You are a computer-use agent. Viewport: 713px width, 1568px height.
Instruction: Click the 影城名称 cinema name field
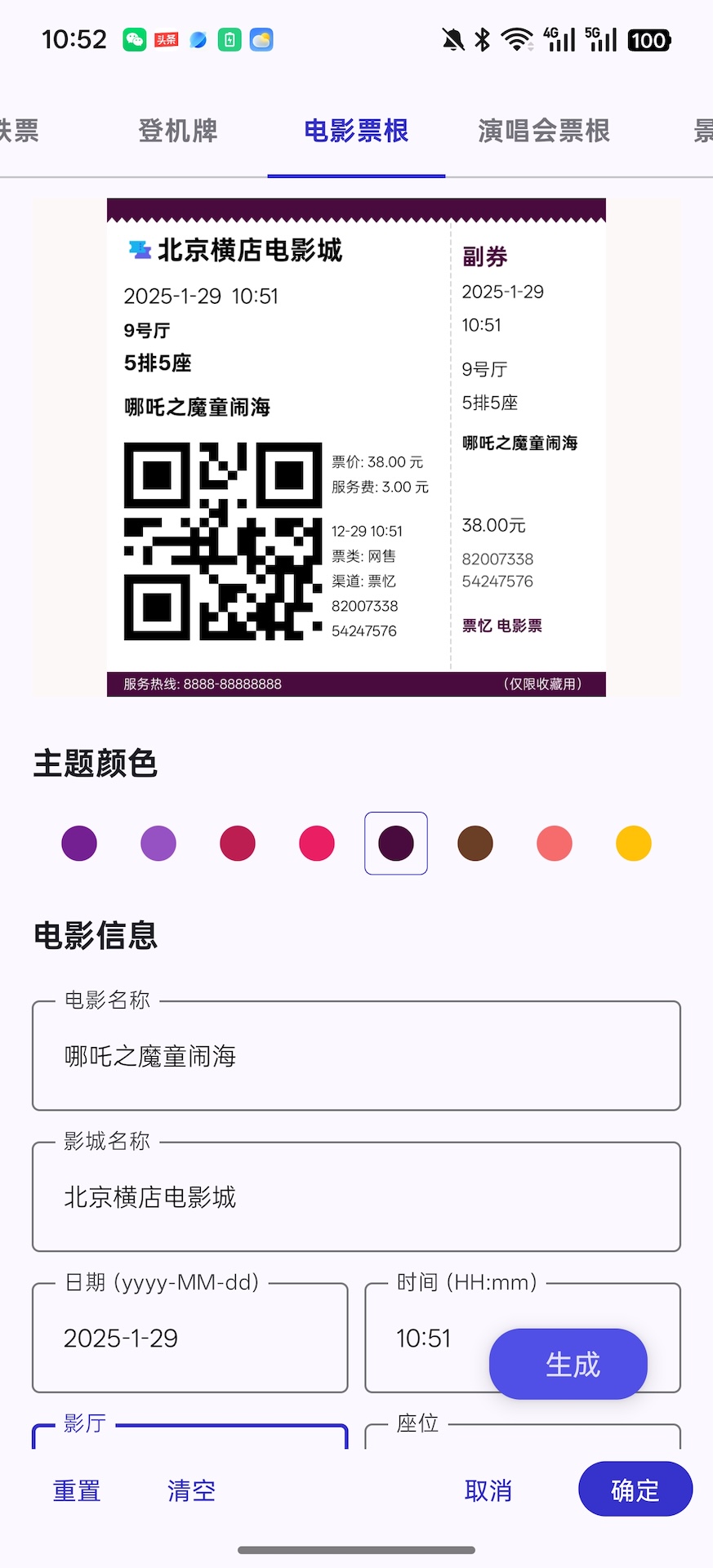tap(356, 1196)
